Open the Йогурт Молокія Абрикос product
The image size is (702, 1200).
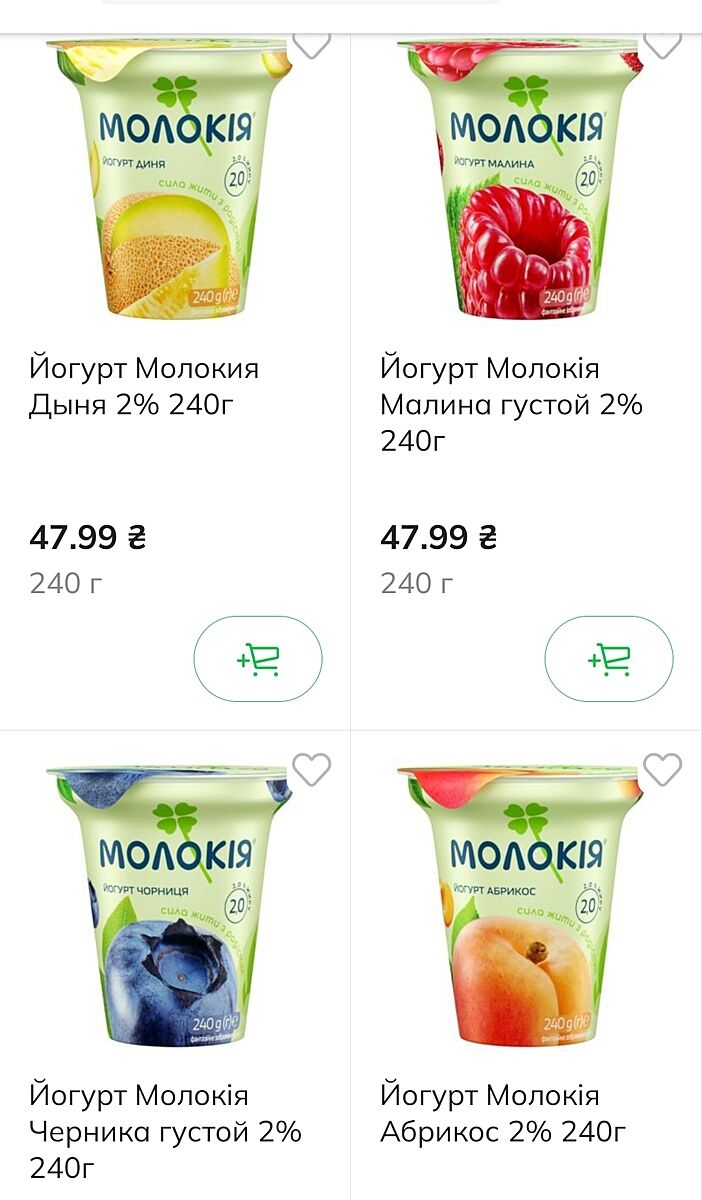coord(503,1113)
